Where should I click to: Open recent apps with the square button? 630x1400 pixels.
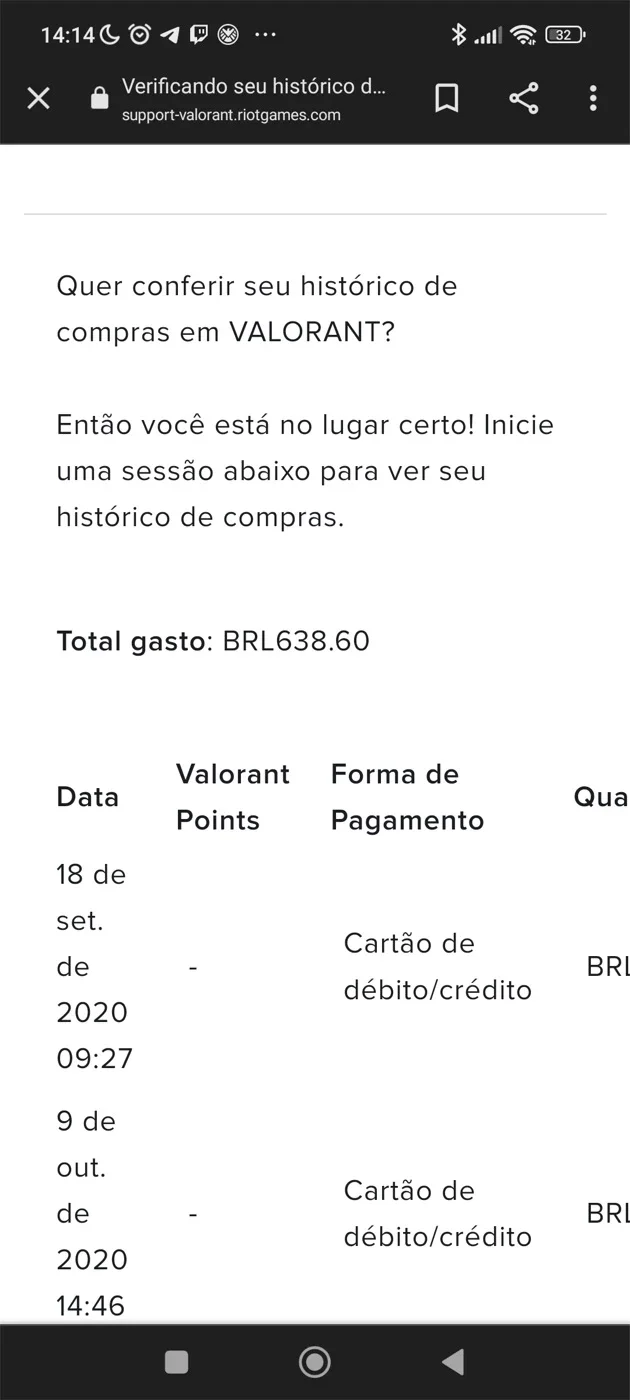[x=176, y=1361]
